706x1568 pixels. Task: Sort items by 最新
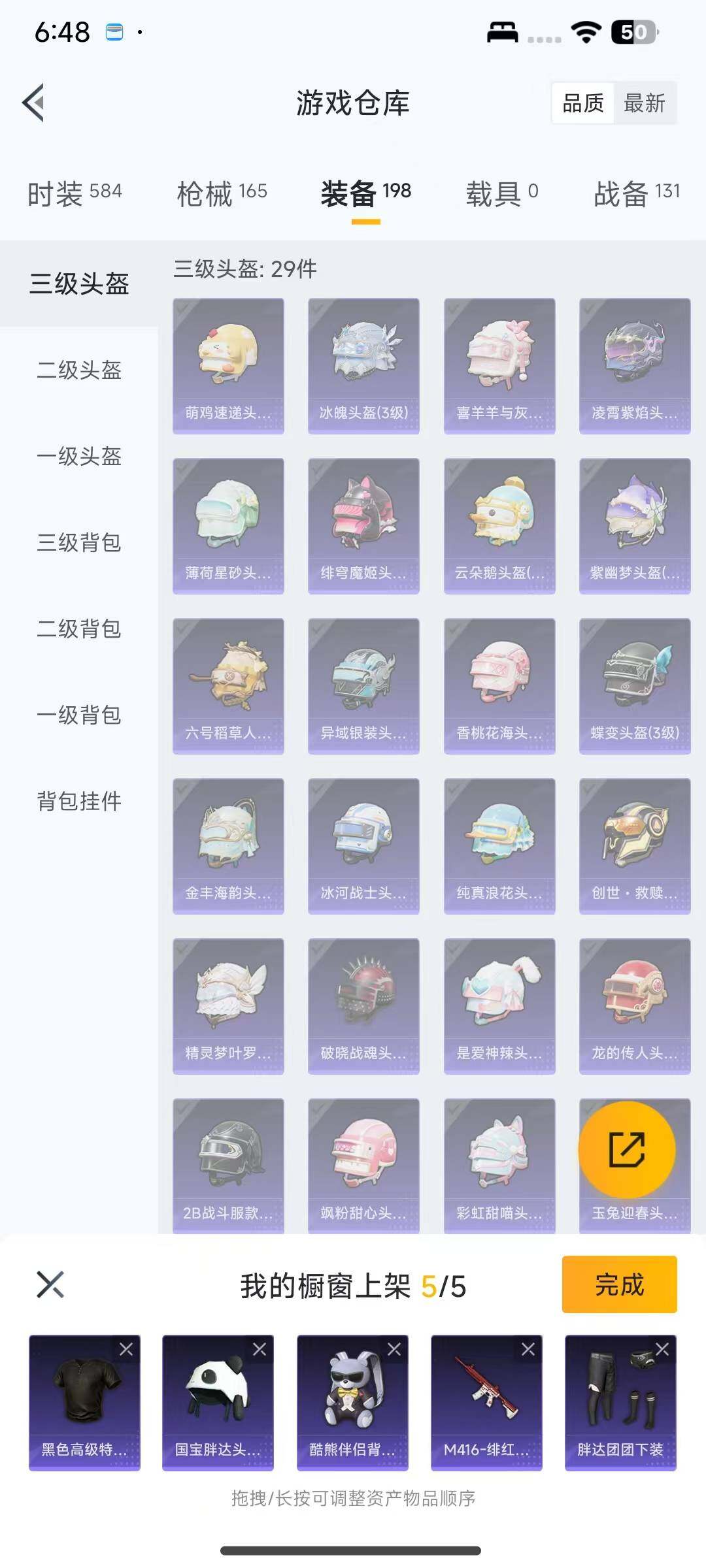click(644, 103)
